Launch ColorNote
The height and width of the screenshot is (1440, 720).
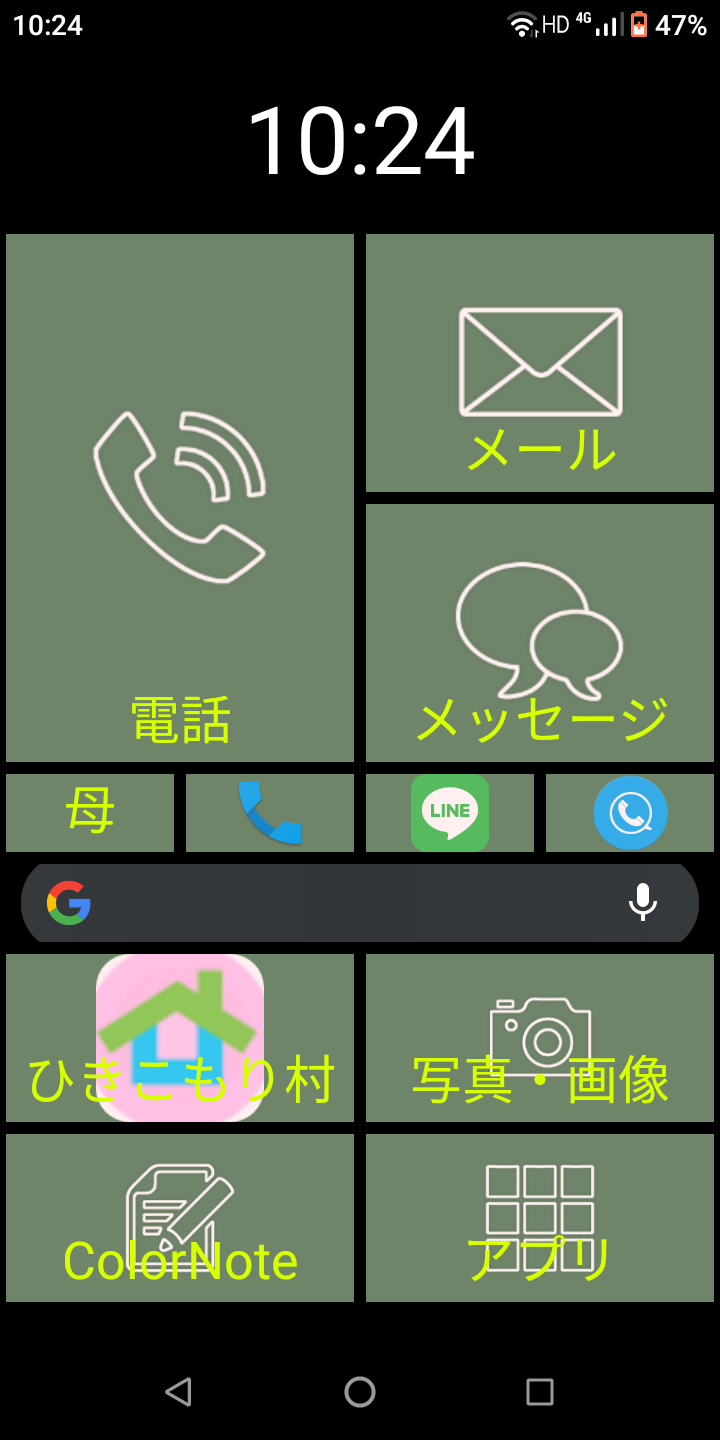coord(180,1218)
